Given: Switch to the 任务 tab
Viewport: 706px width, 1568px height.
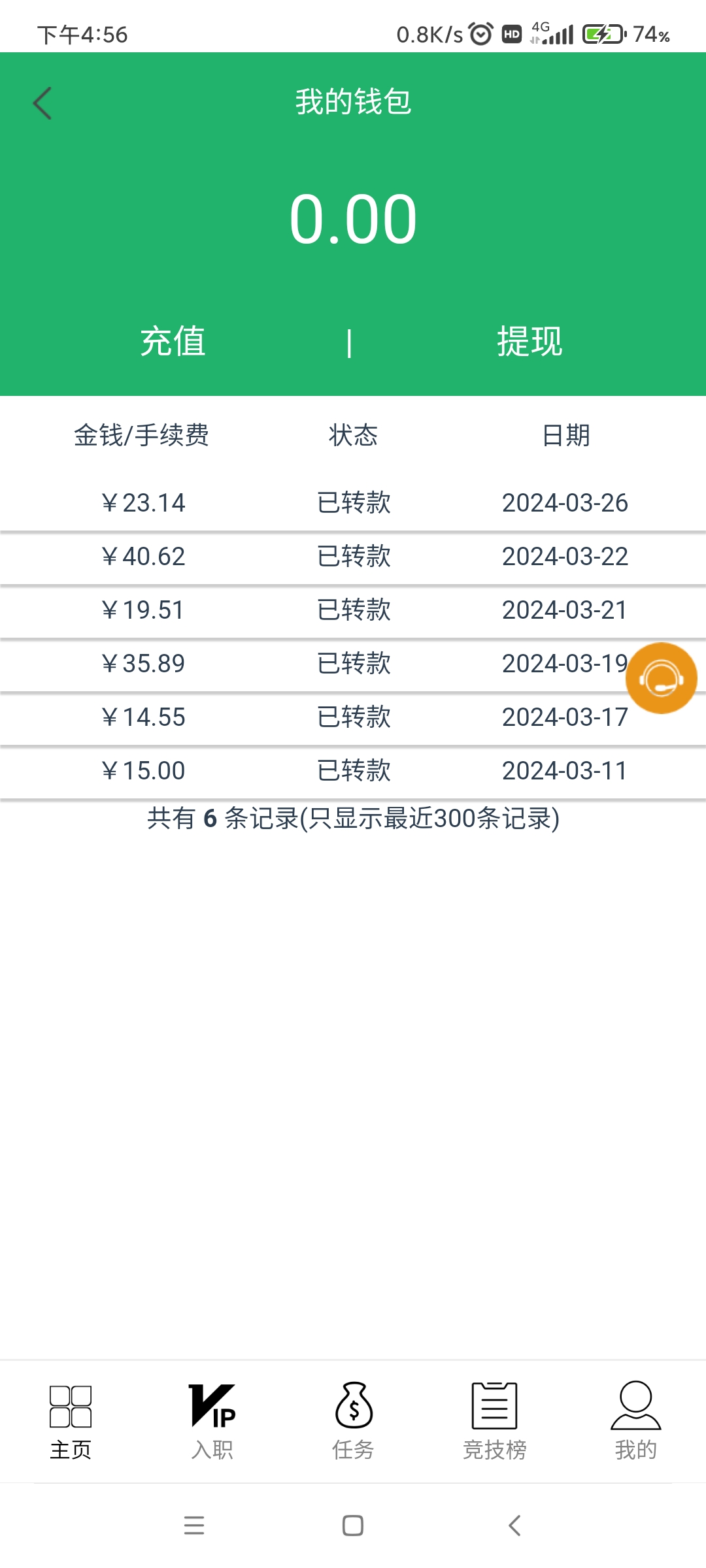Looking at the screenshot, I should (353, 1421).
